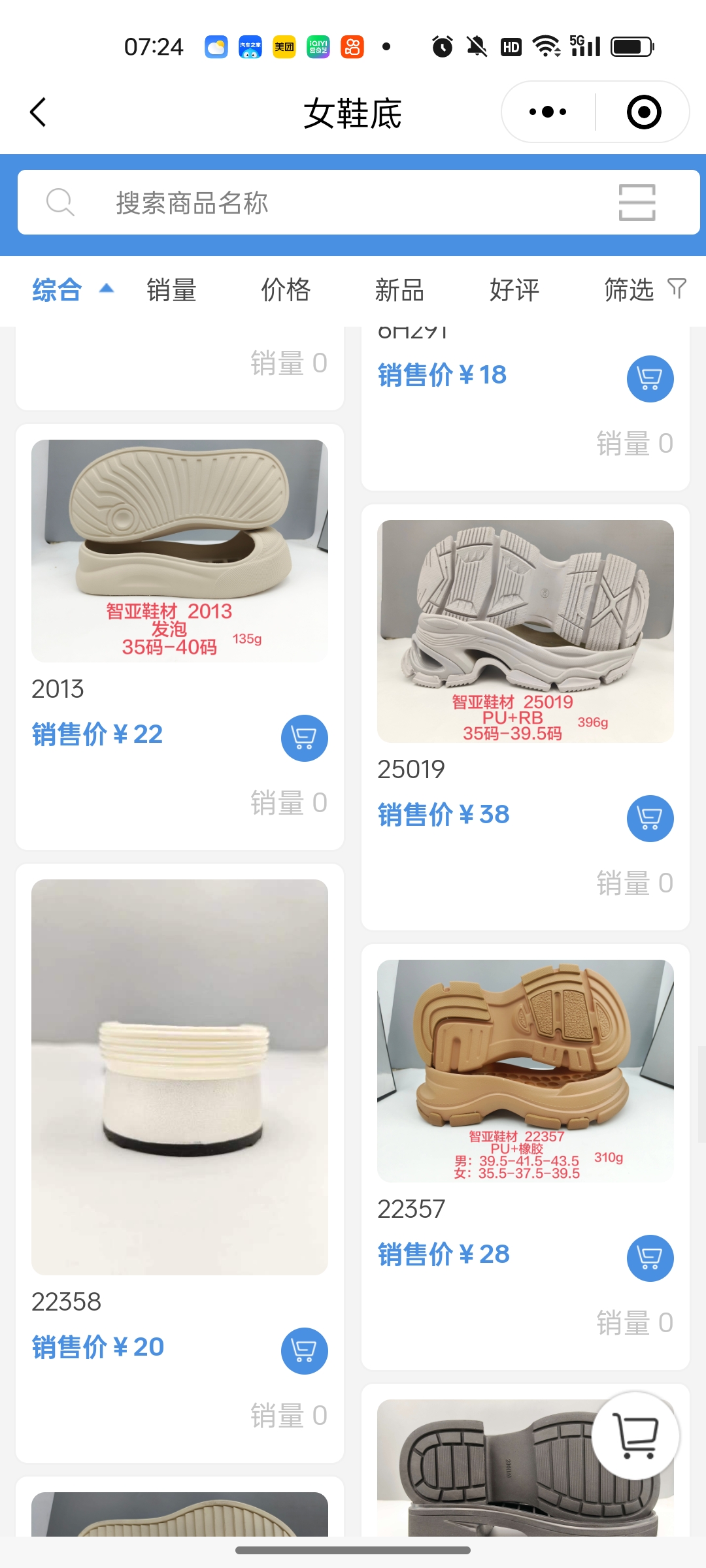
Task: Sort products by 价格
Action: [286, 290]
